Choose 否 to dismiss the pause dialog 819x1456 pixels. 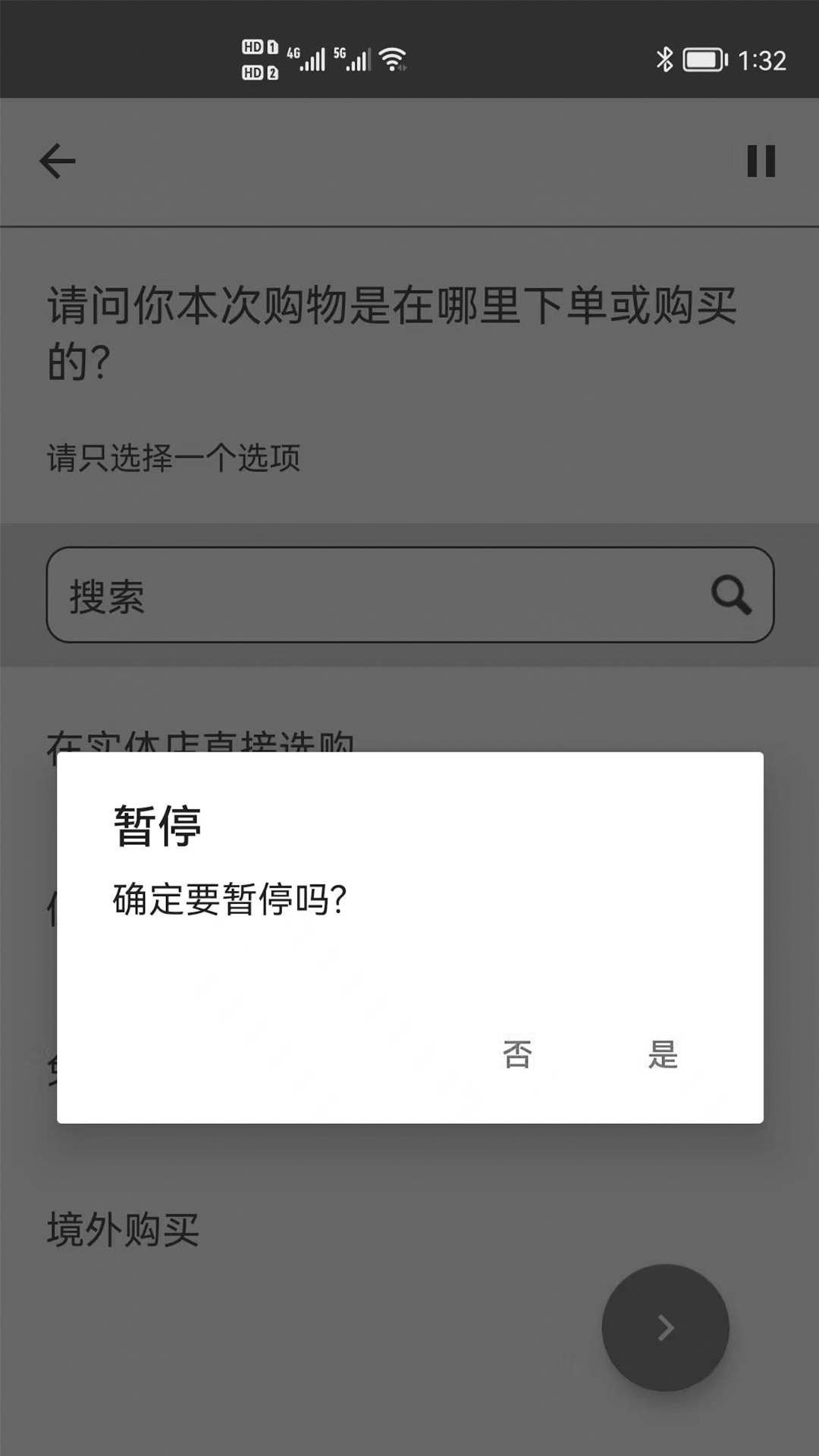(516, 1054)
